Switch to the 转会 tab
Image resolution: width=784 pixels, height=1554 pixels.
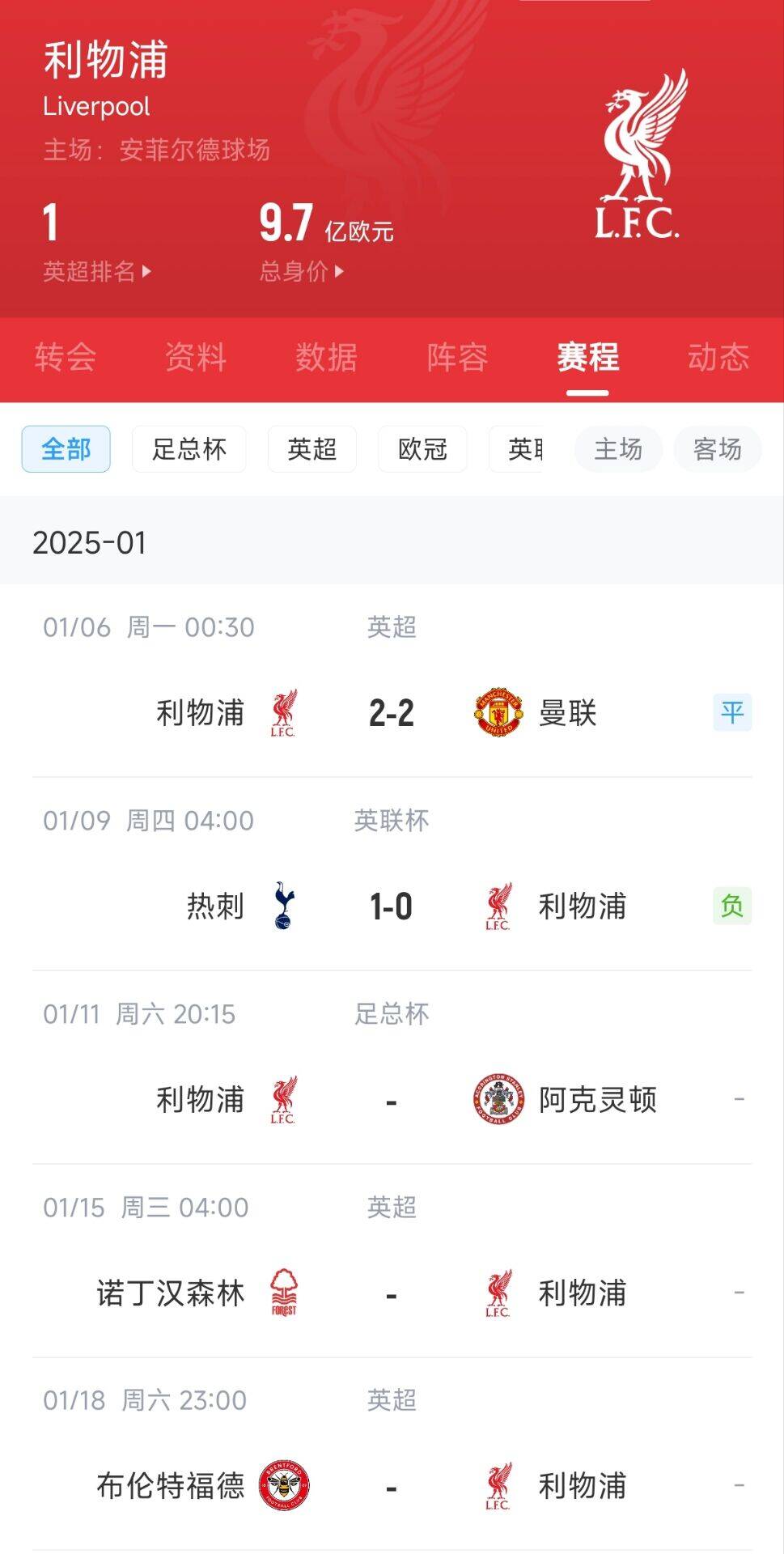click(x=66, y=358)
